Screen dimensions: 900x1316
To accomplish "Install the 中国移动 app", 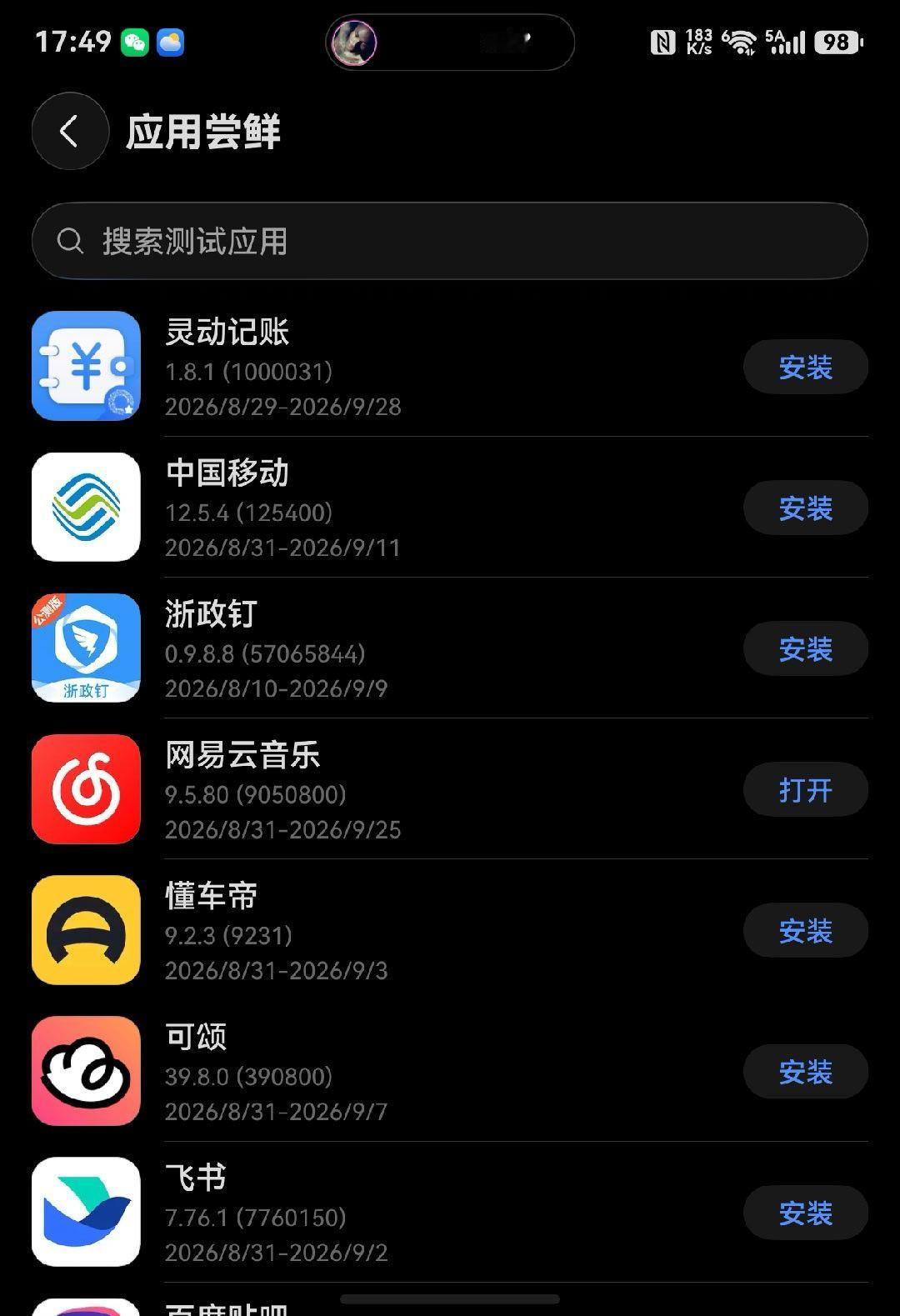I will [806, 508].
